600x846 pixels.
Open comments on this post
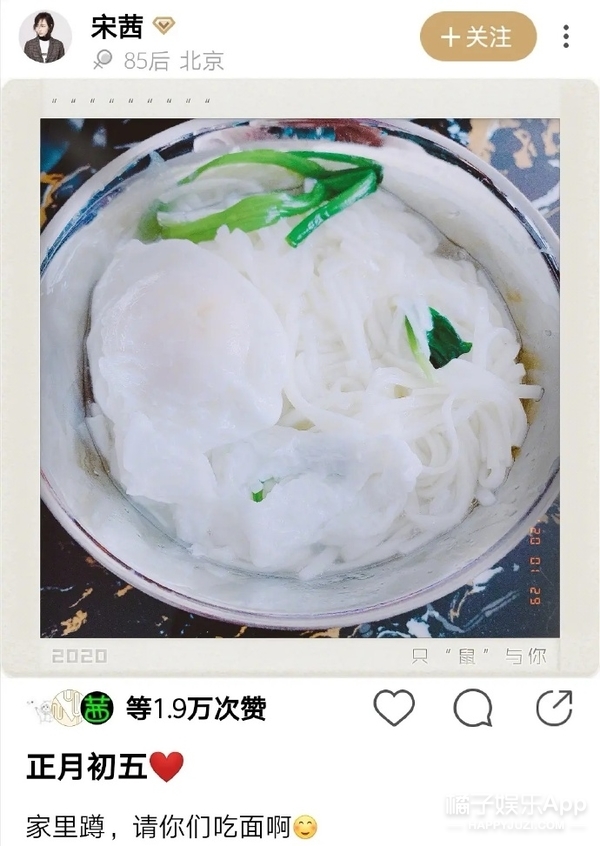473,708
